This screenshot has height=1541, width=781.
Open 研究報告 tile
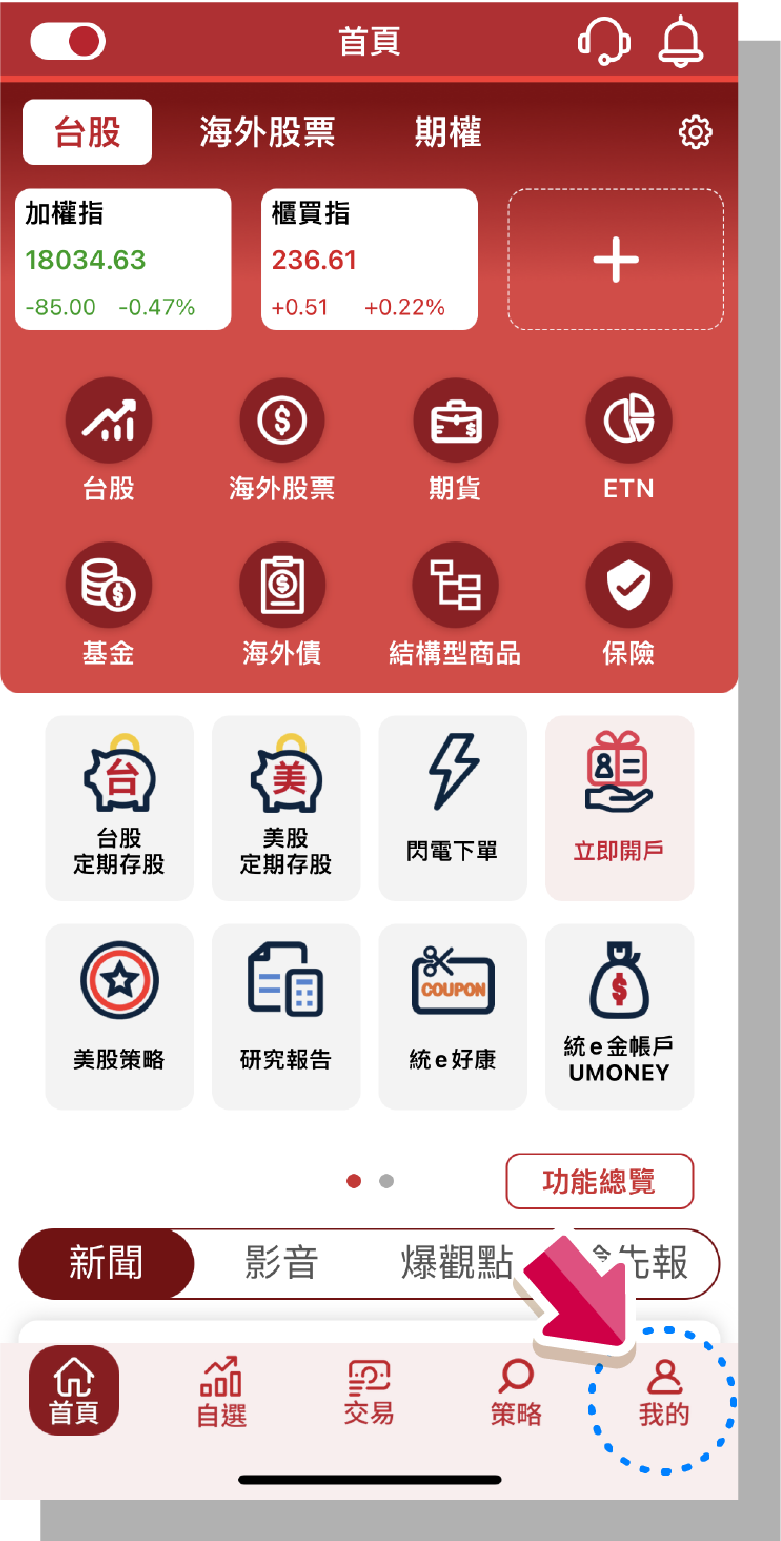[x=285, y=1015]
